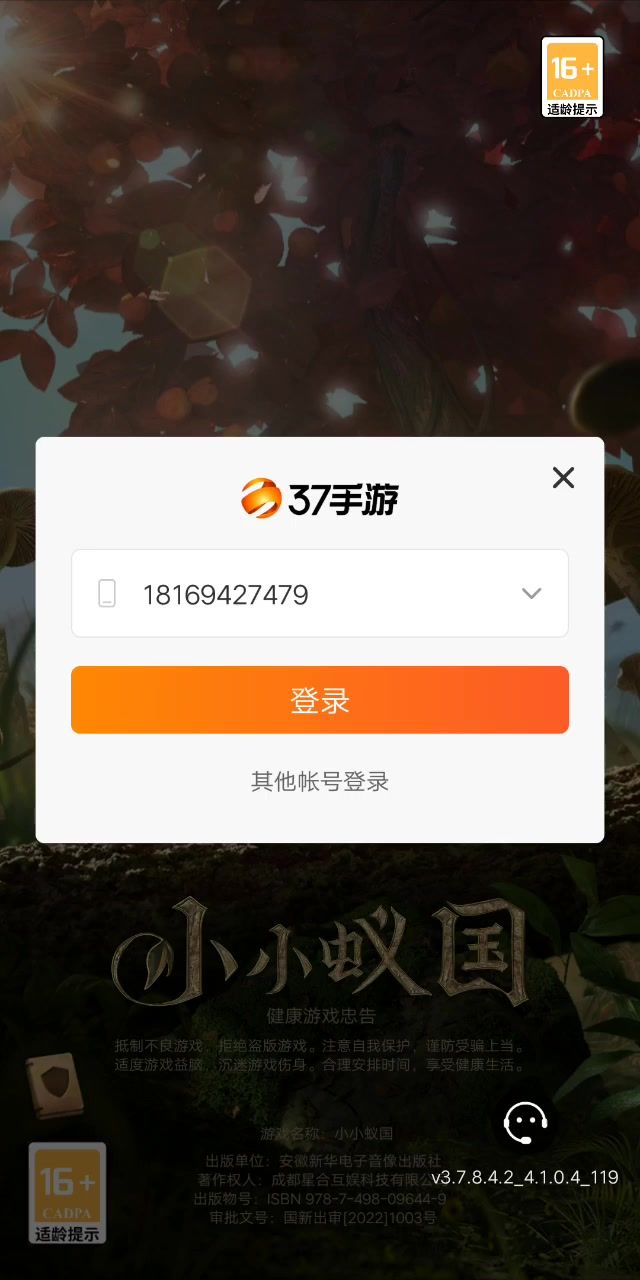This screenshot has height=1280, width=640.
Task: Open the customer service headset icon
Action: 526,1122
